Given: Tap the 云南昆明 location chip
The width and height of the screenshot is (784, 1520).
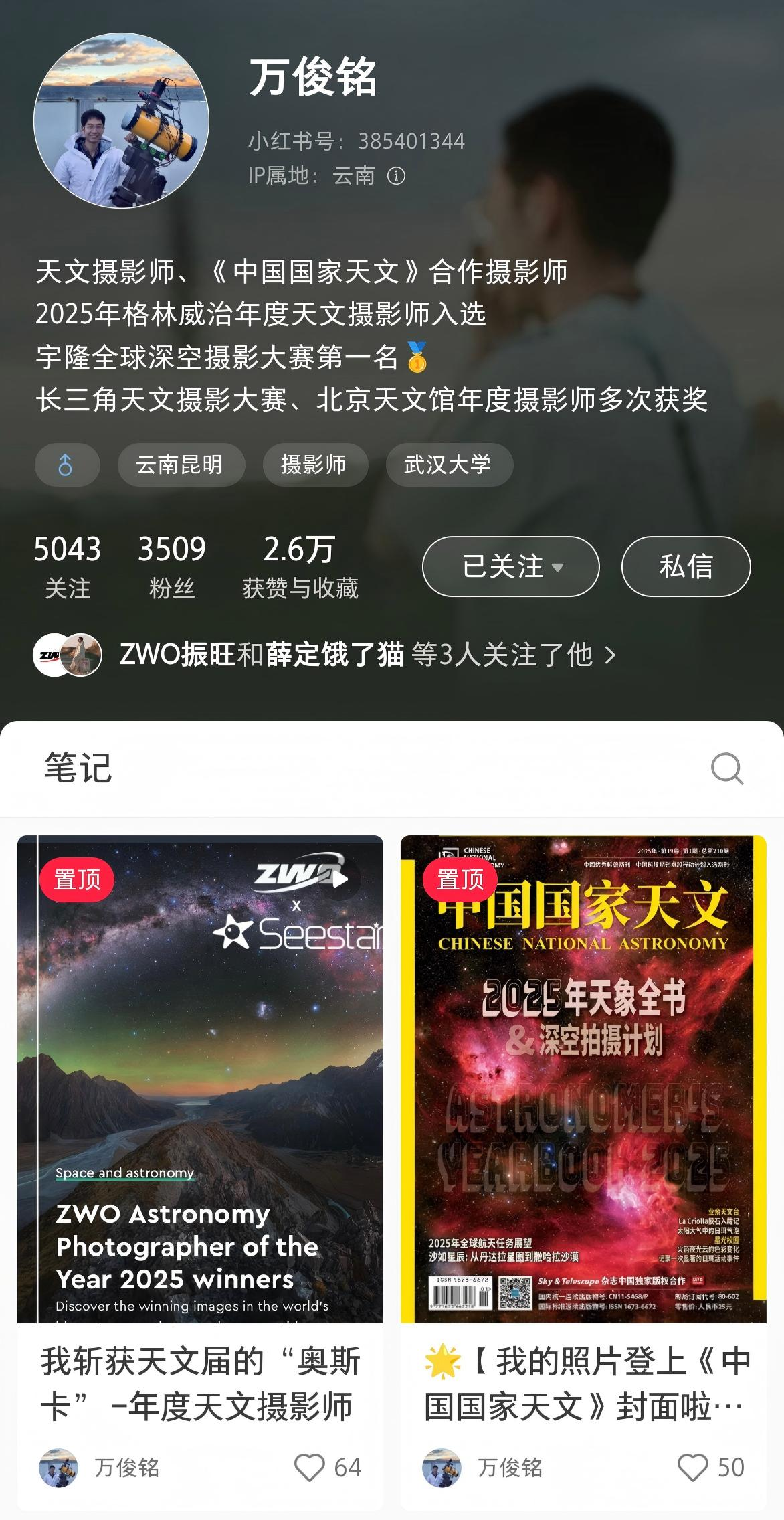Looking at the screenshot, I should 180,464.
